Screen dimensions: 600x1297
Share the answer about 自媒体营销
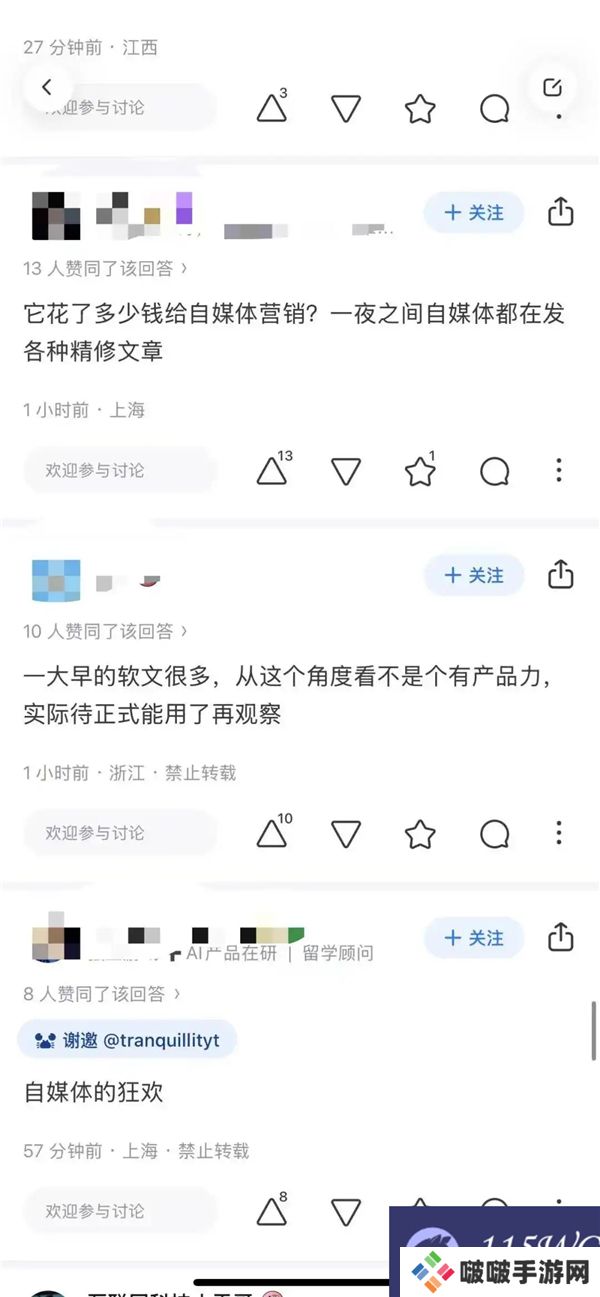pyautogui.click(x=561, y=212)
